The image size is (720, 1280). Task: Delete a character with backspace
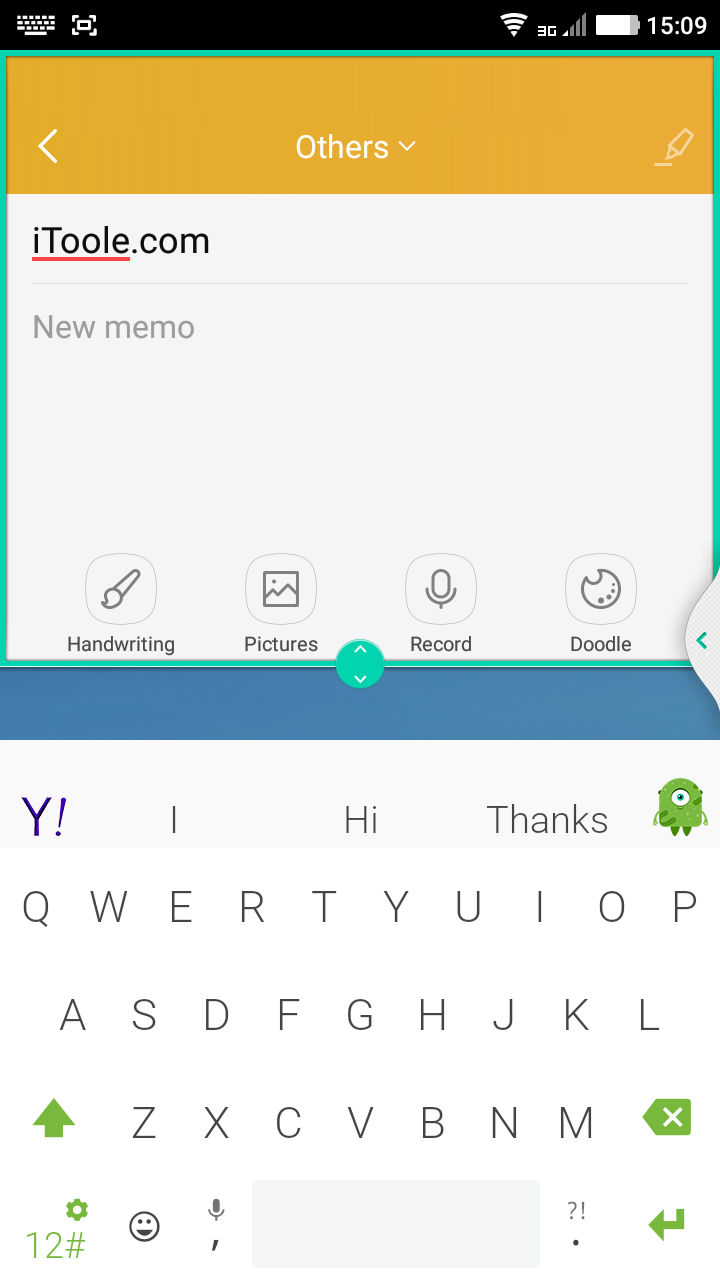tap(667, 1117)
